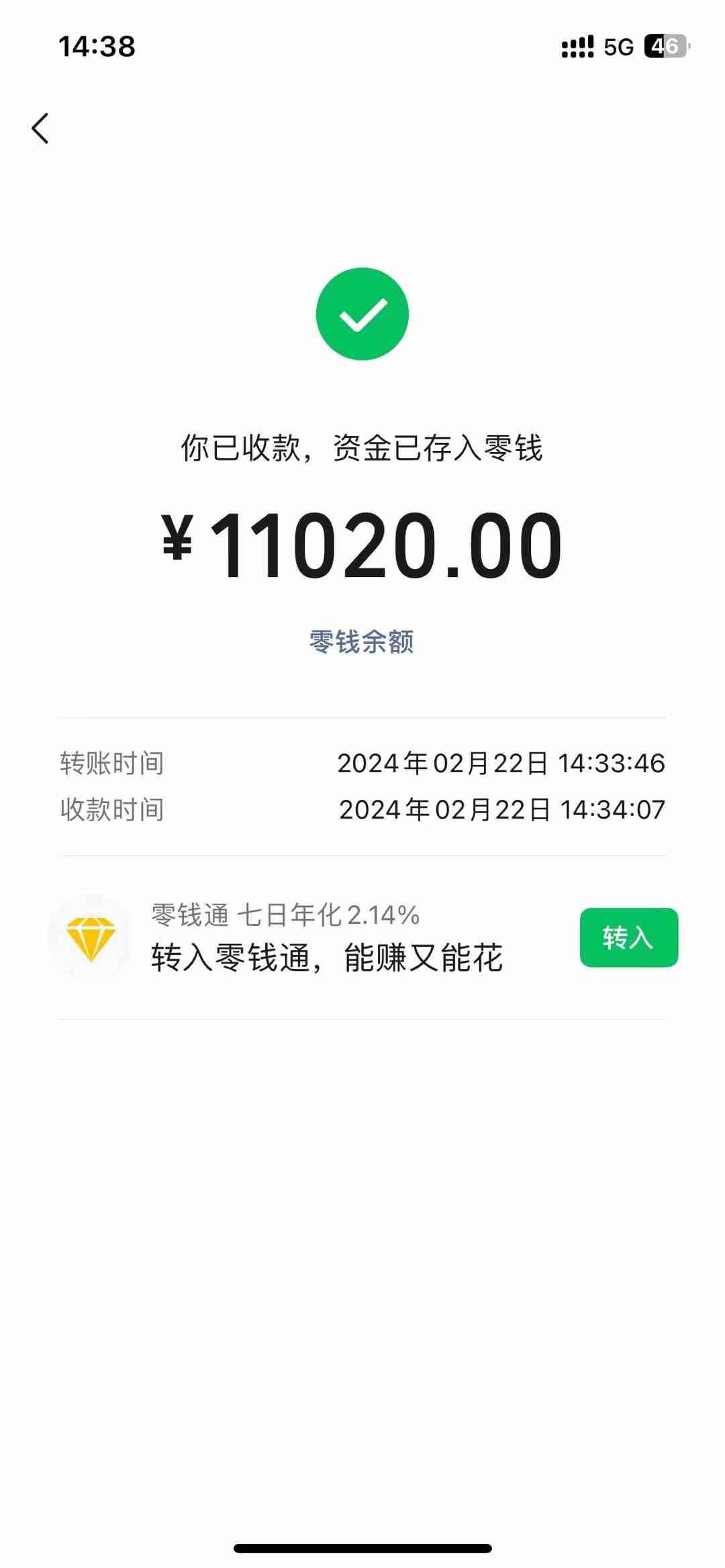
Task: Tap the 转账时间 transfer time row
Action: point(111,763)
